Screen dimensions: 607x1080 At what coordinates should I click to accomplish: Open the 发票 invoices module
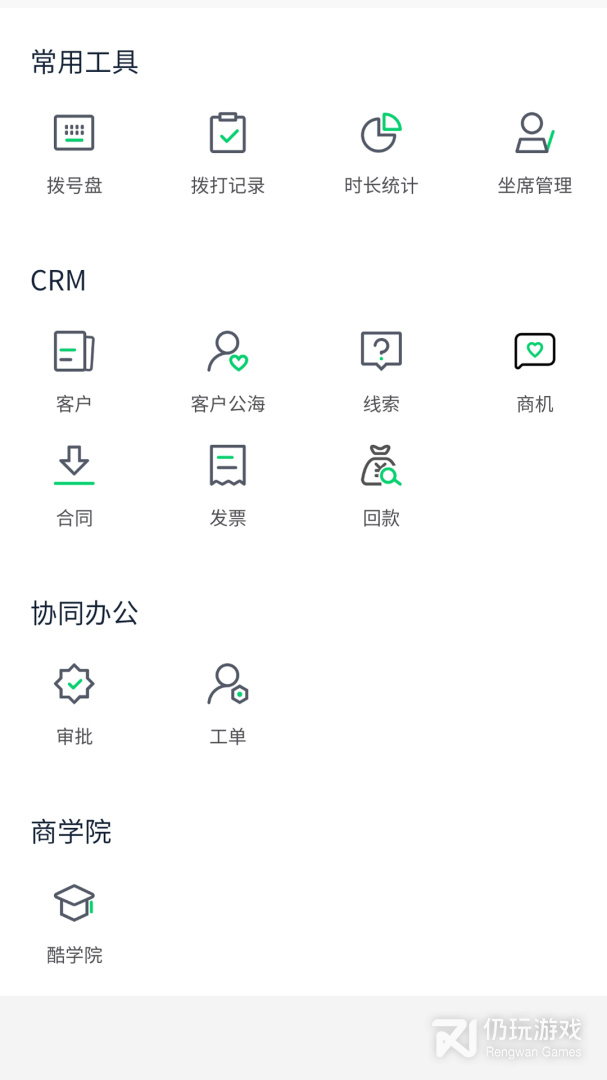(228, 484)
